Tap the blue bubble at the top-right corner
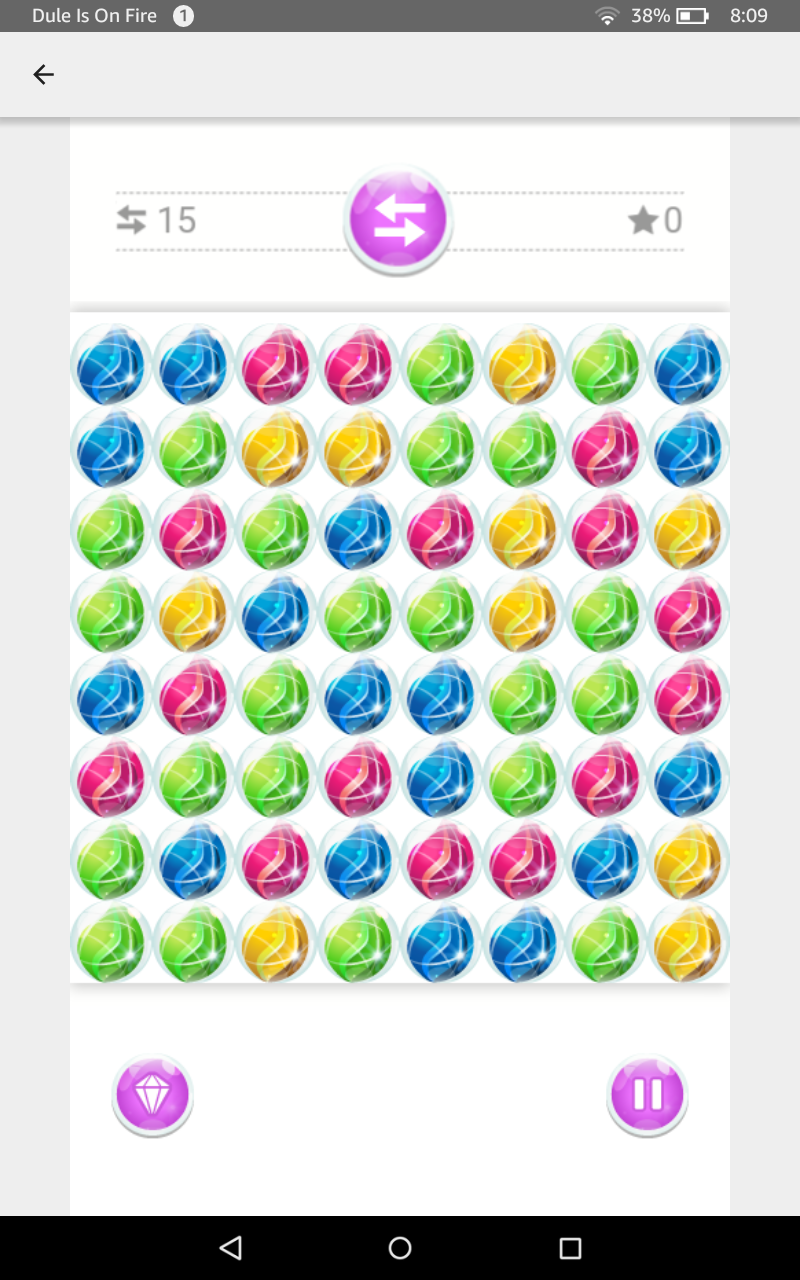 687,366
